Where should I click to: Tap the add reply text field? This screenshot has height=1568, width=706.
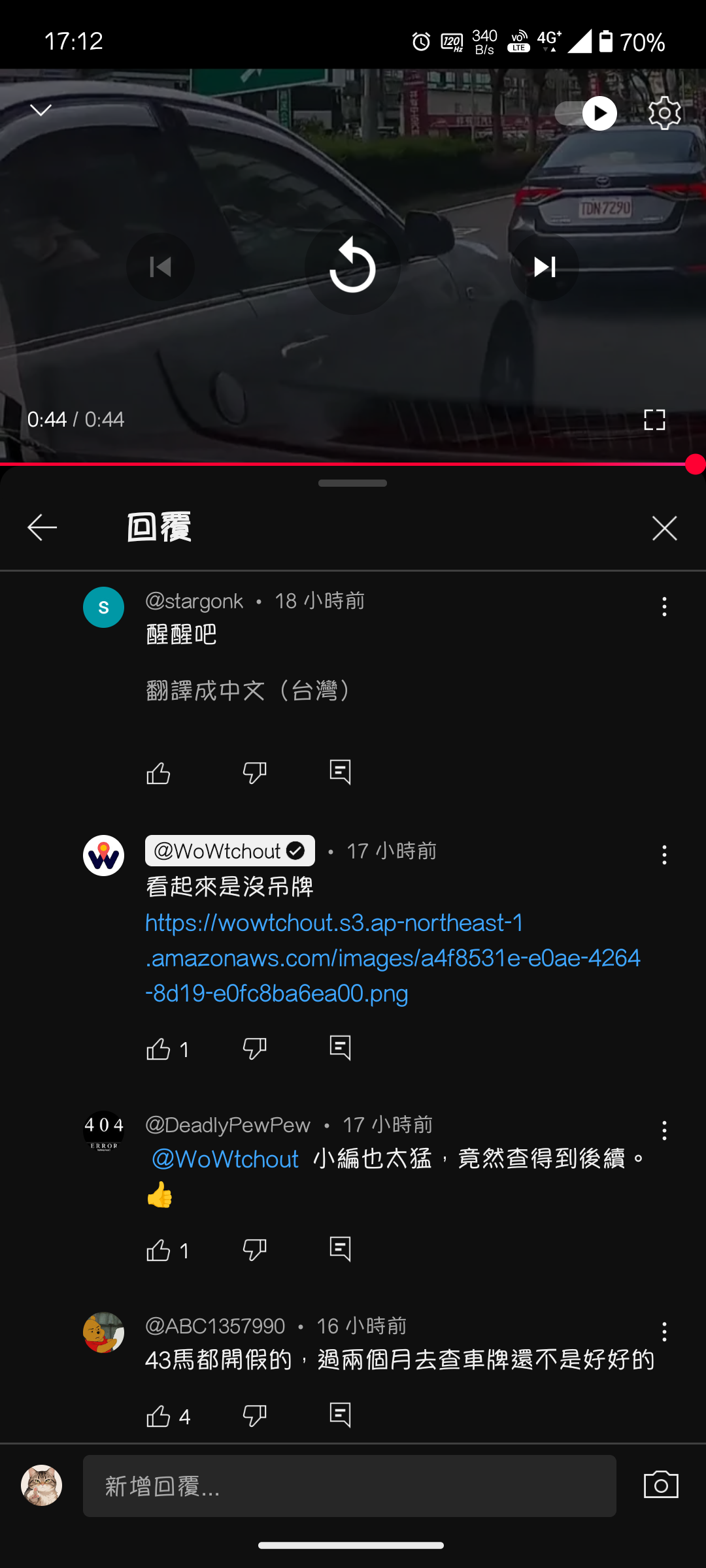coord(349,1486)
